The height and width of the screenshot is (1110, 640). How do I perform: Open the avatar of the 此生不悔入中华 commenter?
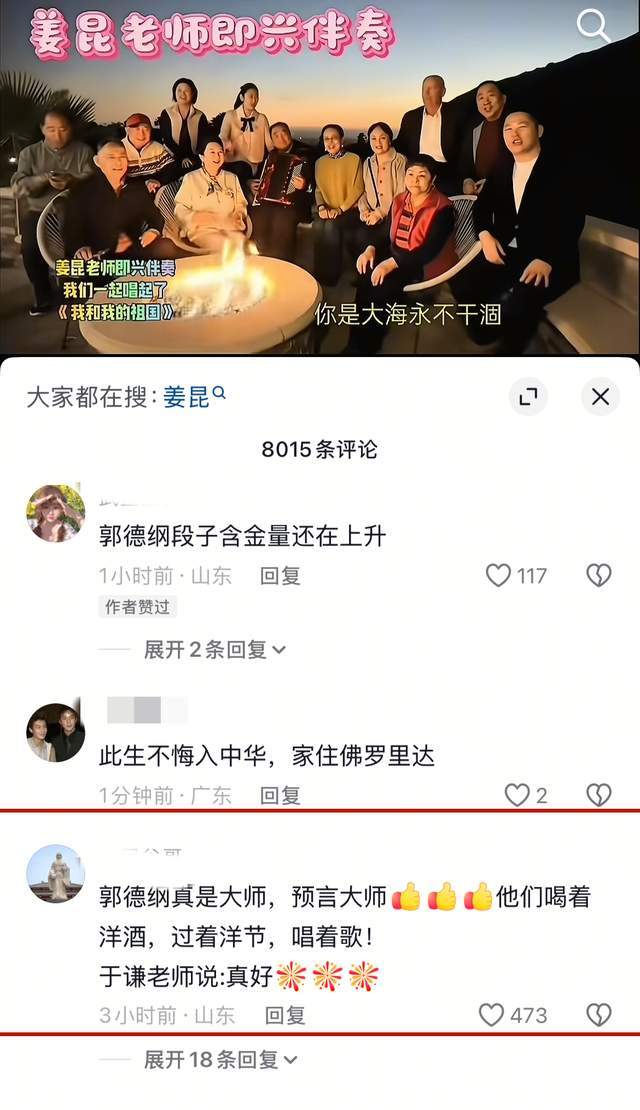(x=55, y=732)
